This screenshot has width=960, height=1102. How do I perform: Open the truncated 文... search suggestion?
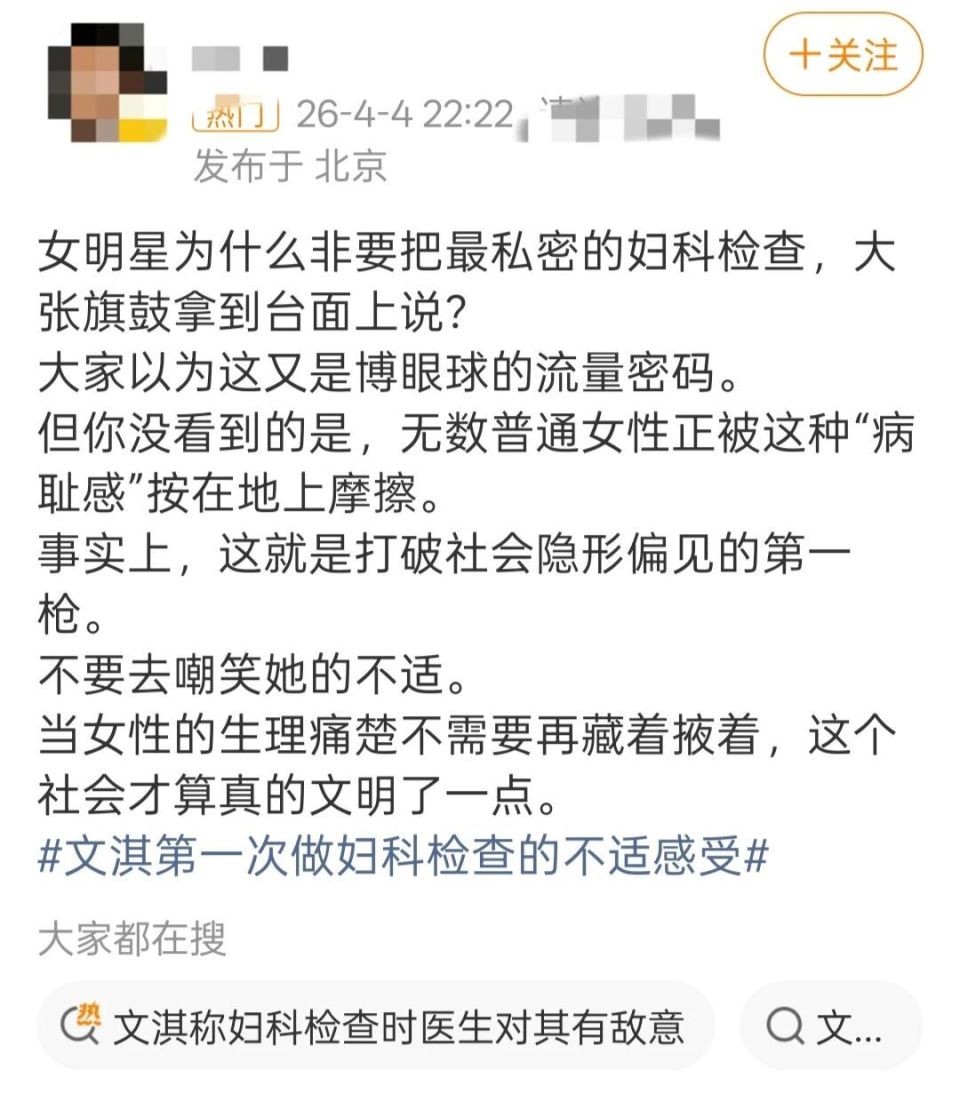832,1022
